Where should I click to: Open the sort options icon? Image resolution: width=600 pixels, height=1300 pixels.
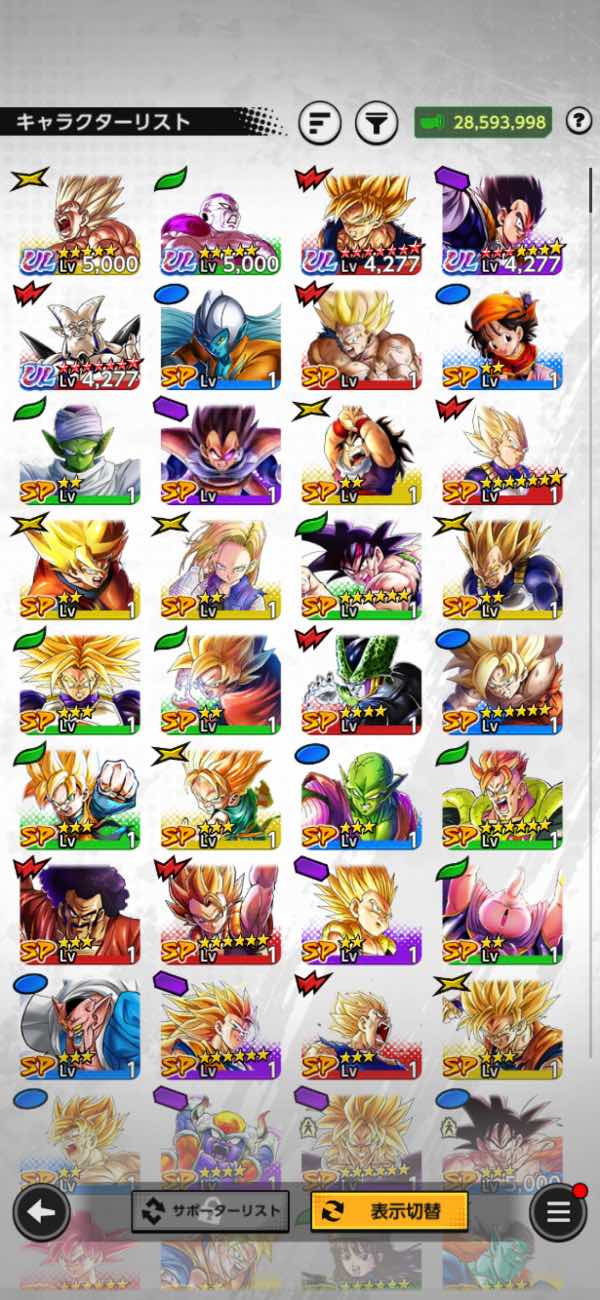point(320,123)
